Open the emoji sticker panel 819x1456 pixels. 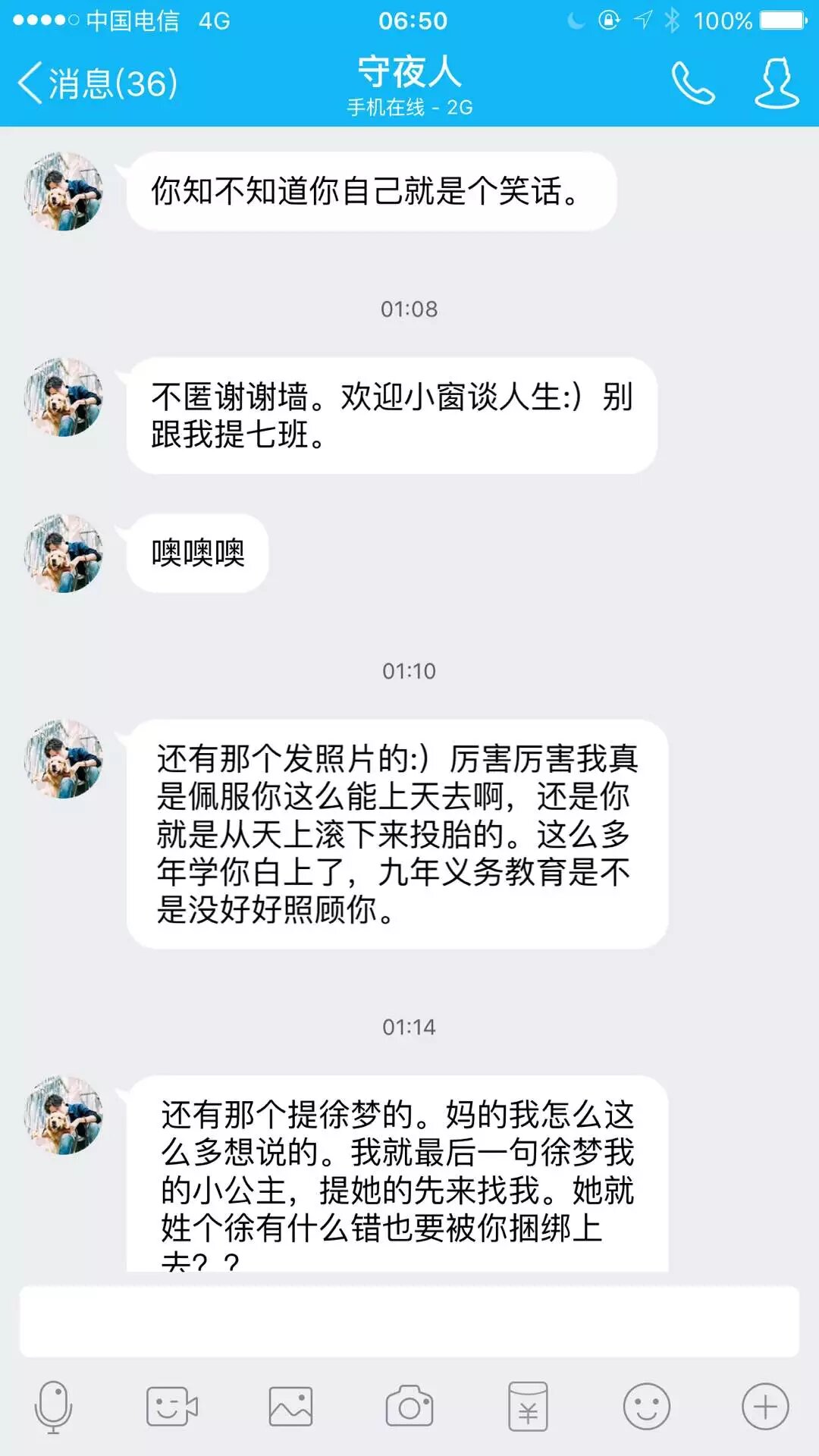click(646, 1407)
